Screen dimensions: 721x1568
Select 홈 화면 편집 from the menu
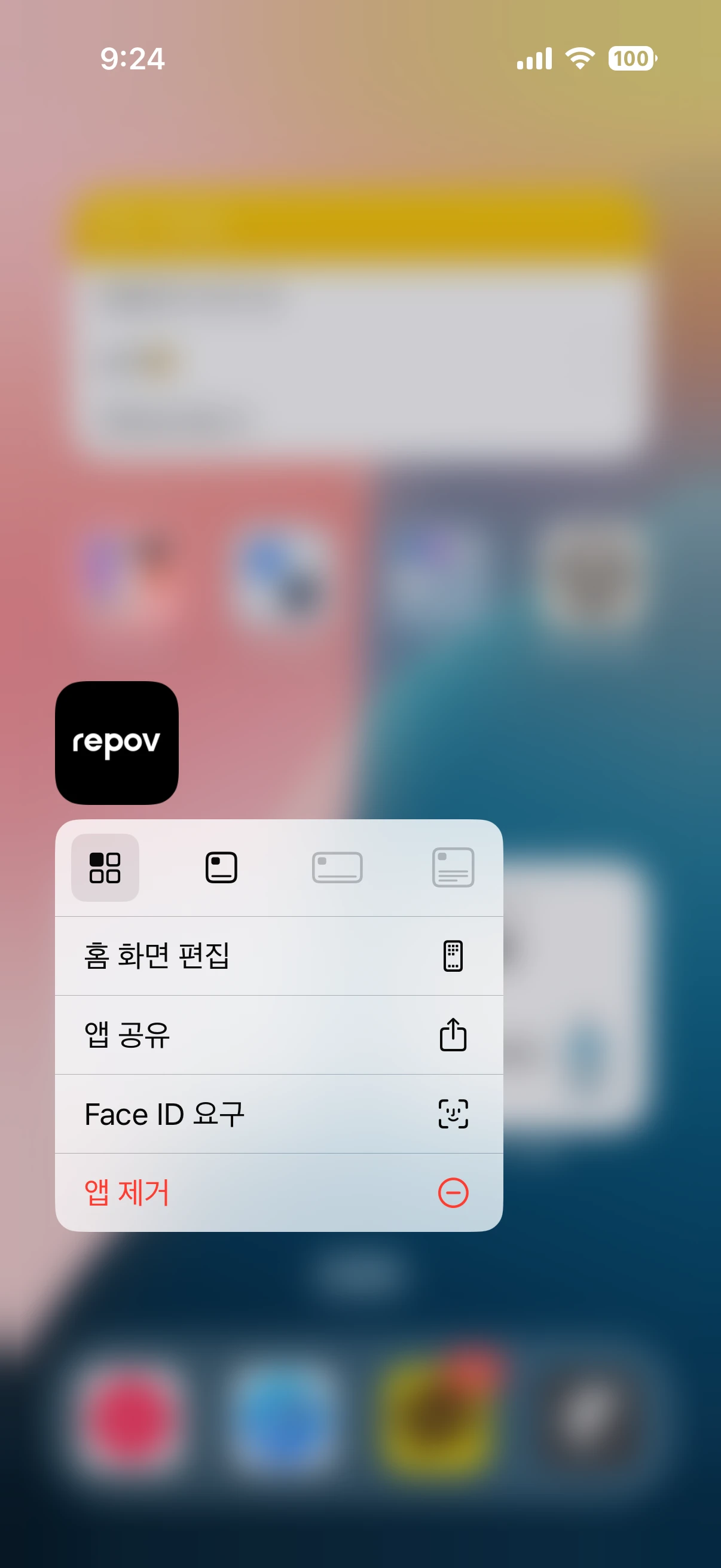coord(279,956)
